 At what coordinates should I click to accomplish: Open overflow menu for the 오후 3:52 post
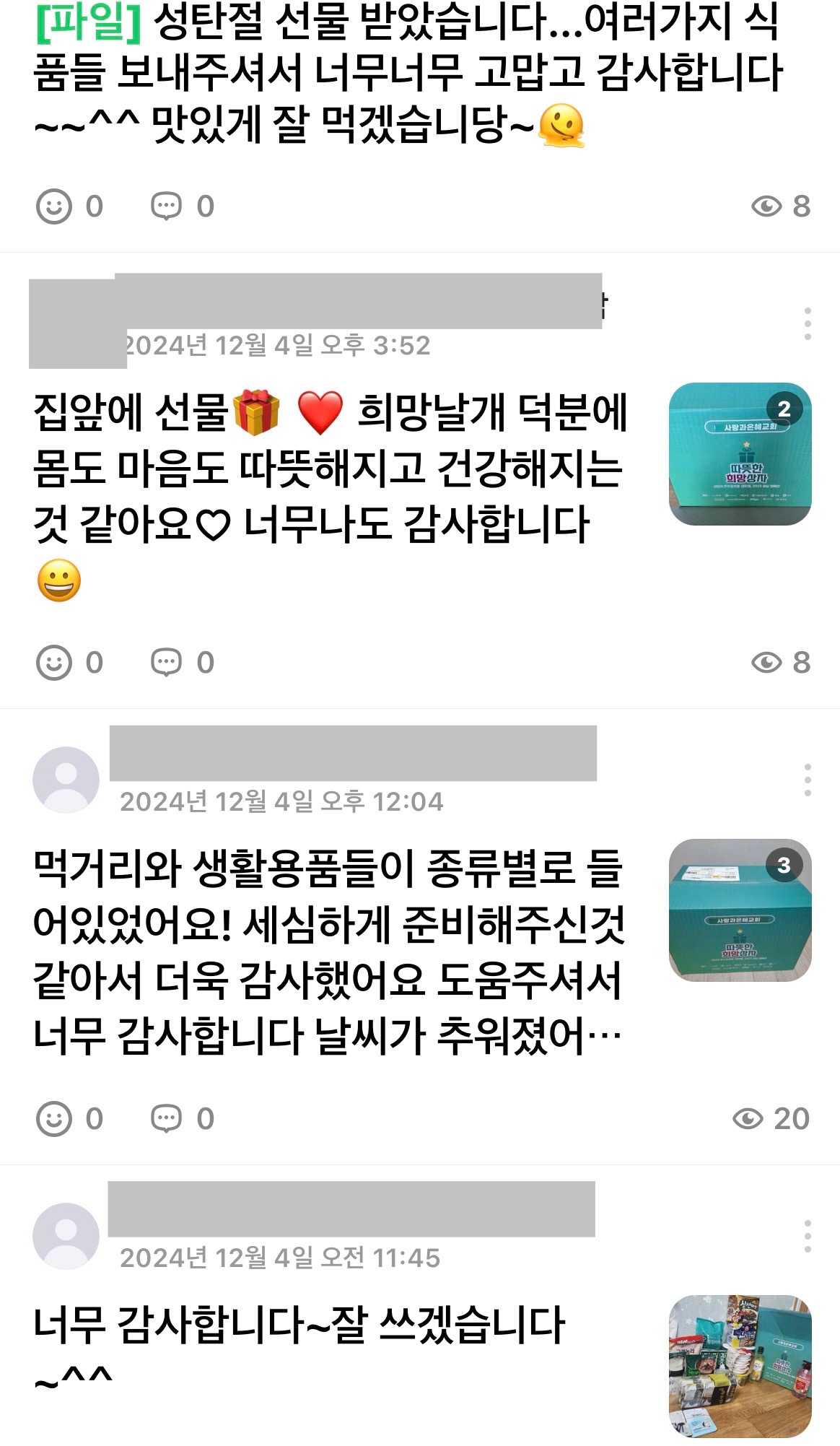point(807,323)
